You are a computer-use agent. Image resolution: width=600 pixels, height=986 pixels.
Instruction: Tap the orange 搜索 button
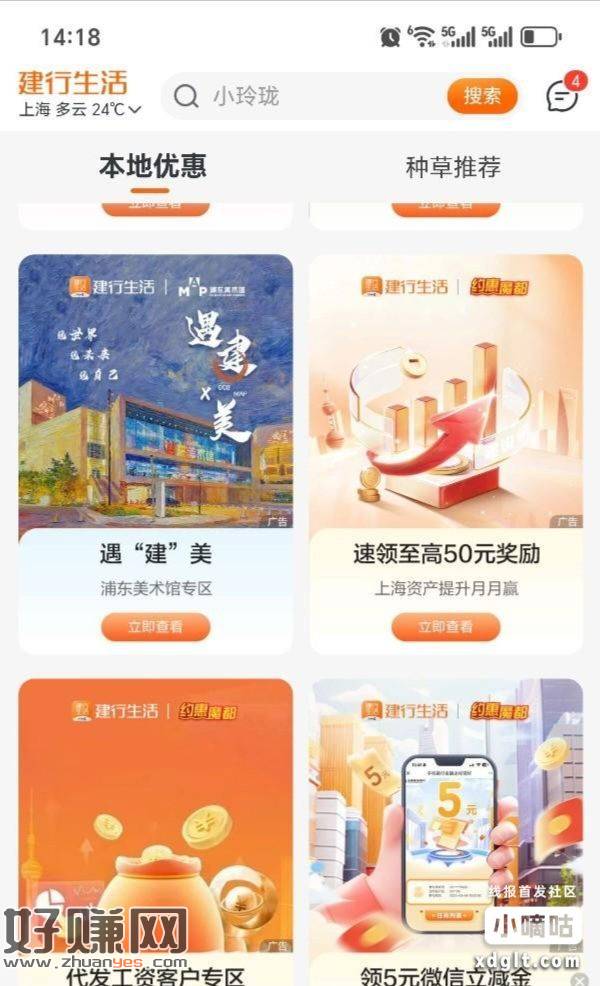tap(482, 96)
